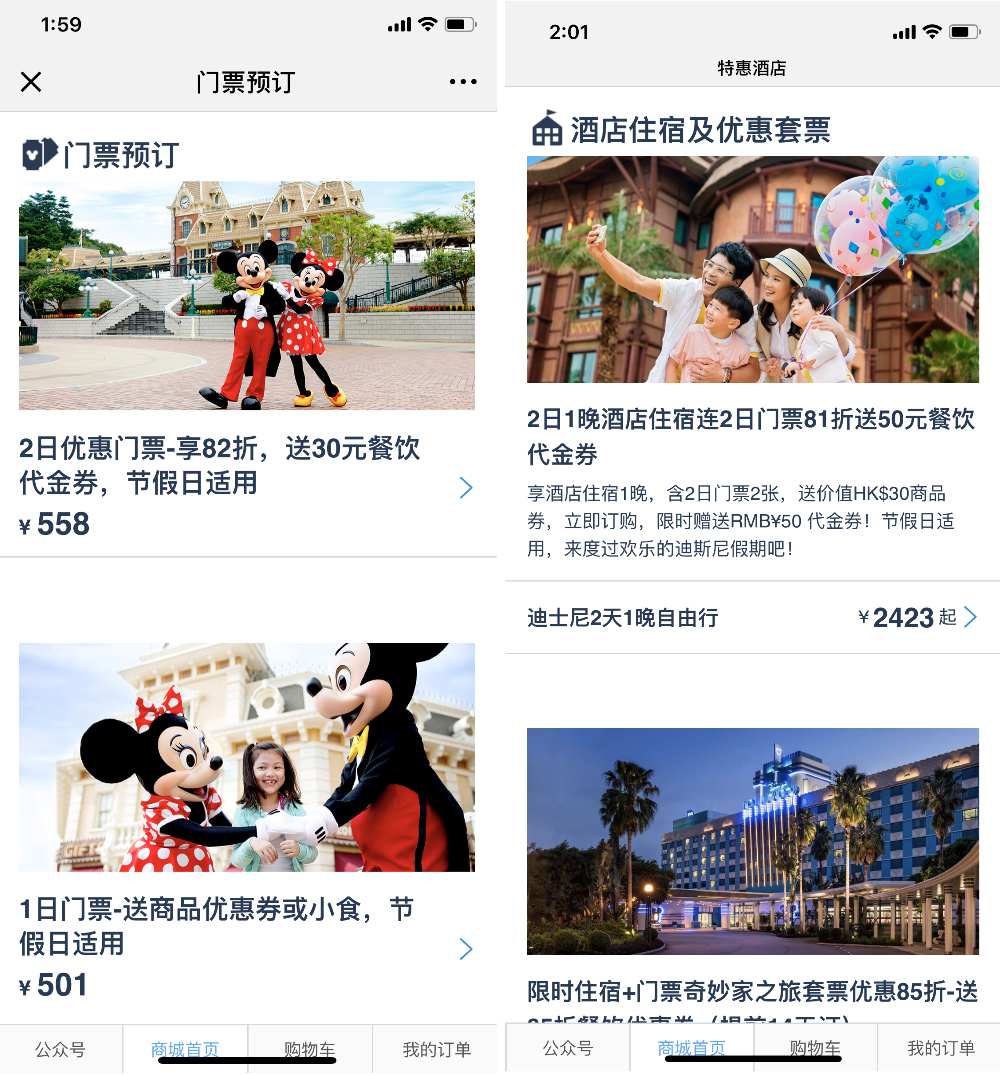Close the 门票预订 page
The height and width of the screenshot is (1076, 1000).
click(31, 82)
